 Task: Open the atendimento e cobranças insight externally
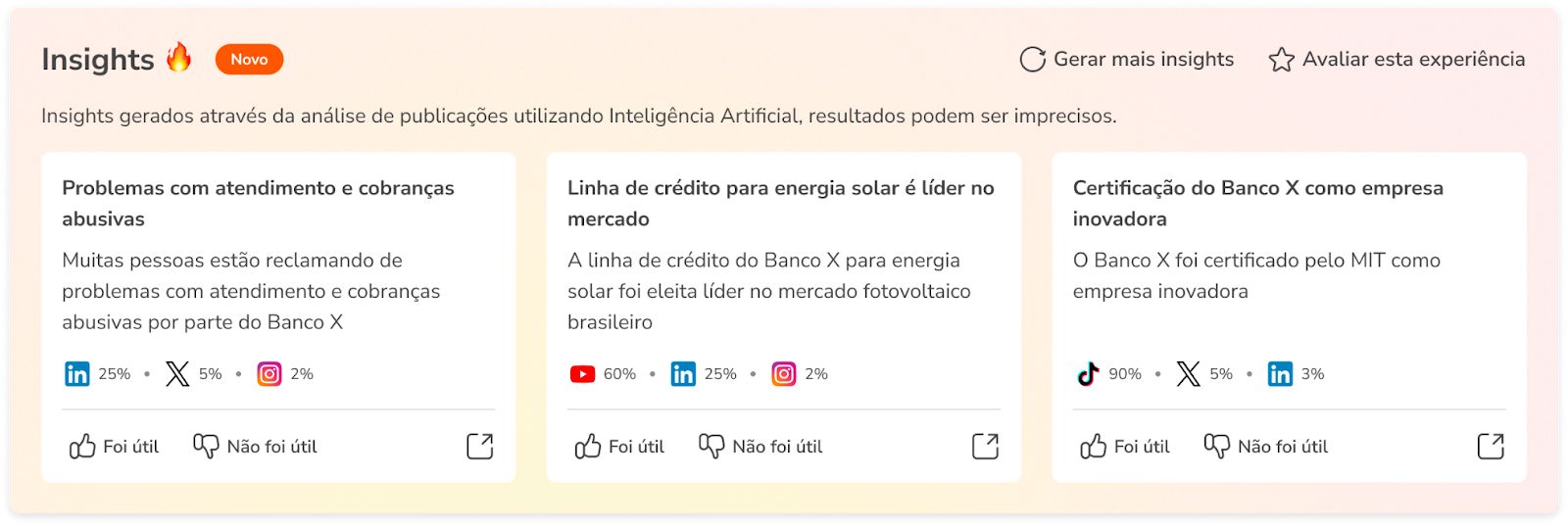[x=479, y=447]
